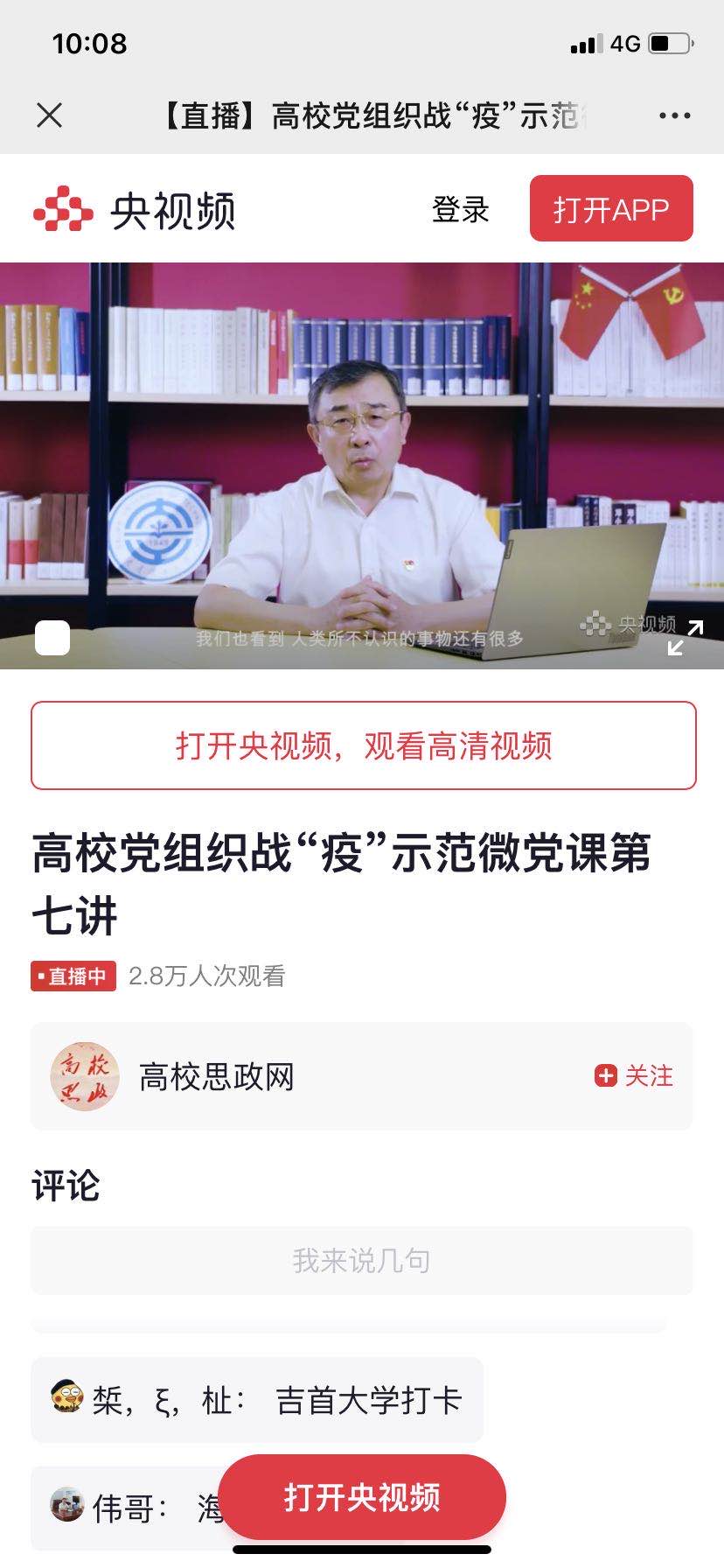Tap the floating 打开央视频 button
724x1568 pixels.
(x=362, y=1497)
